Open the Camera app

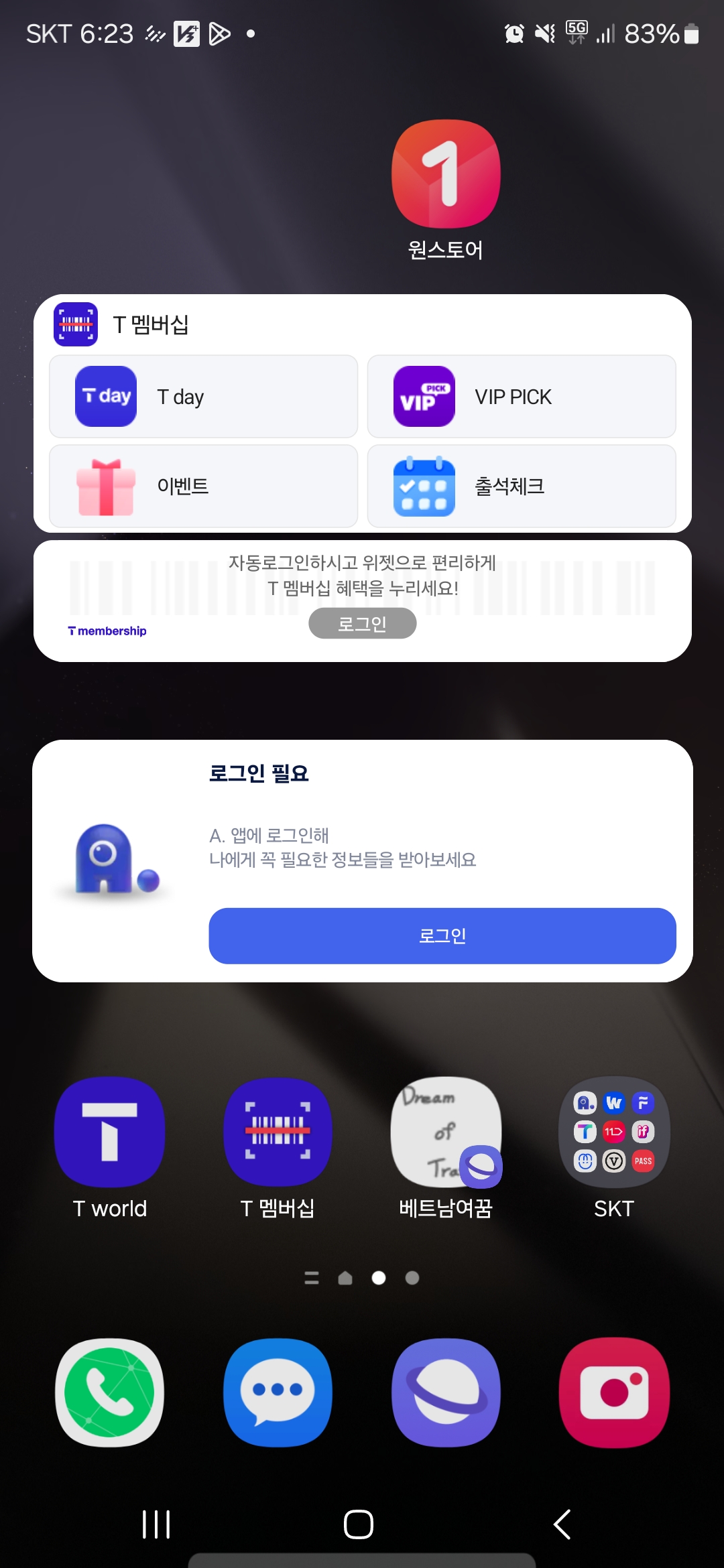613,1393
